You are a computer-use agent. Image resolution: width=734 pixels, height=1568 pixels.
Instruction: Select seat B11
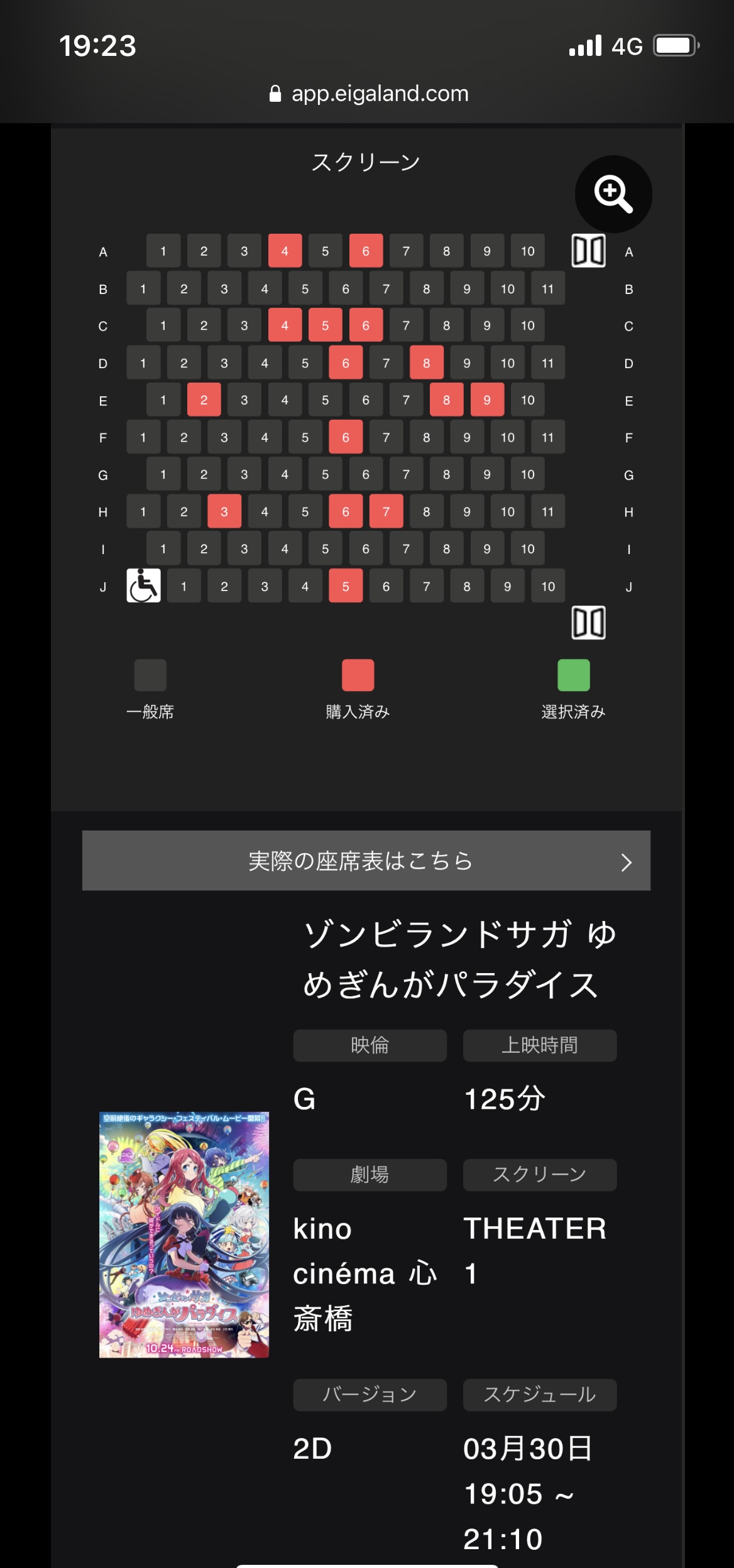coord(548,289)
